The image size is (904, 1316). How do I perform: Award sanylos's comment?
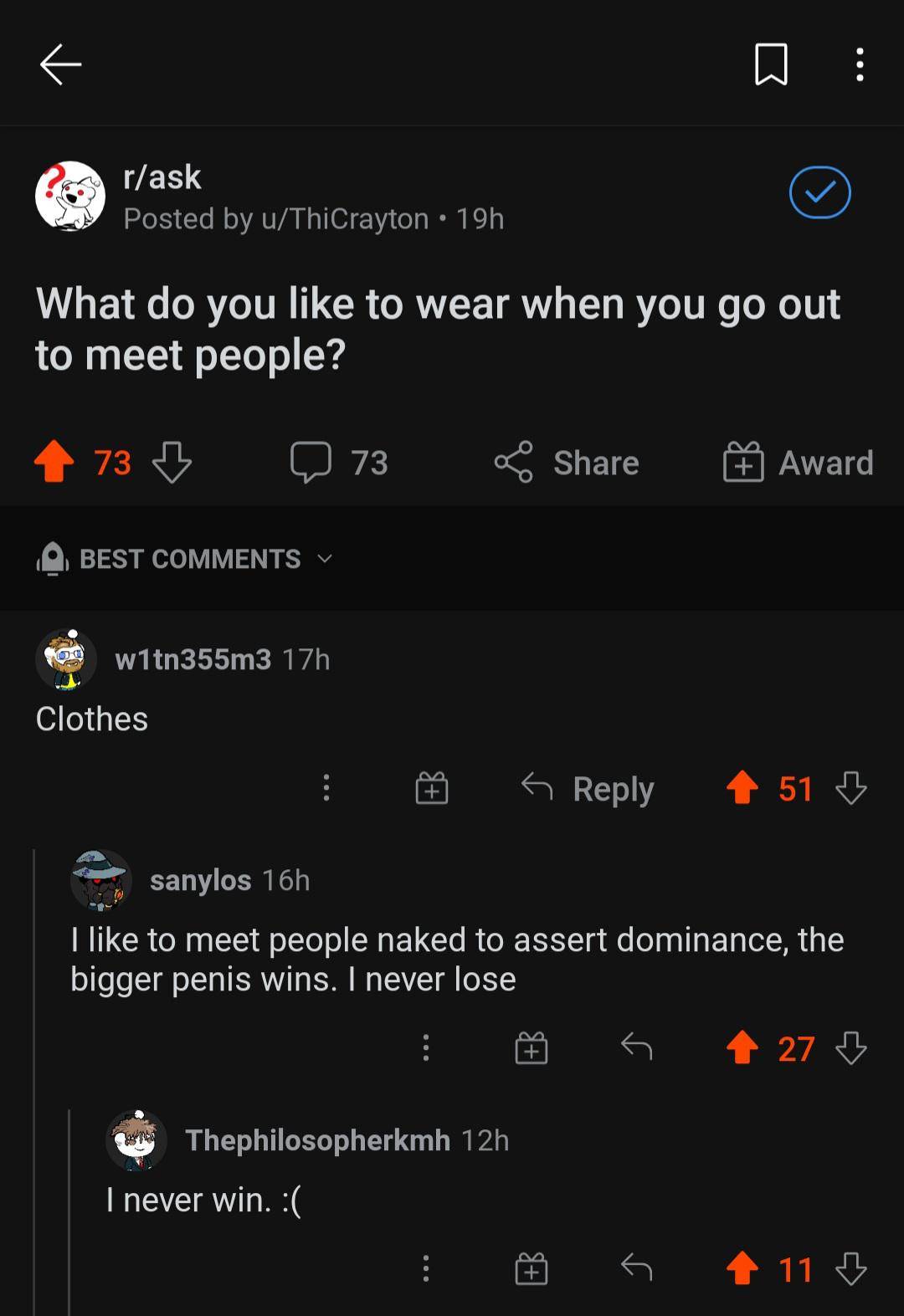click(532, 1047)
